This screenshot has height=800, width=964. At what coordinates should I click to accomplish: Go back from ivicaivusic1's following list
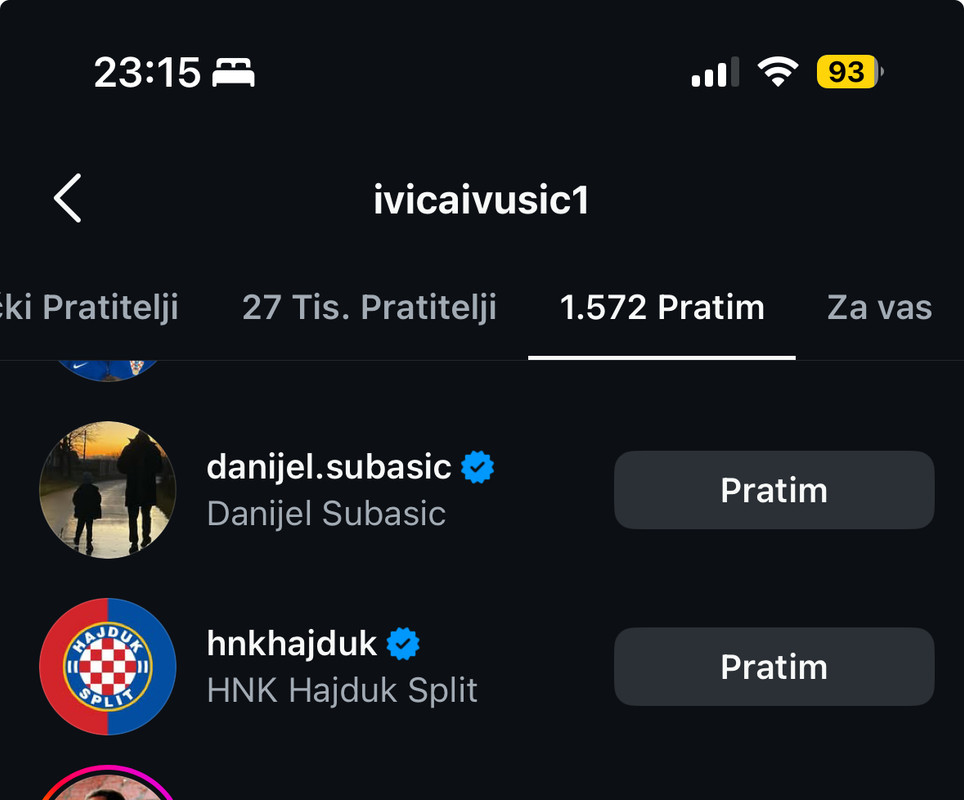click(x=68, y=198)
